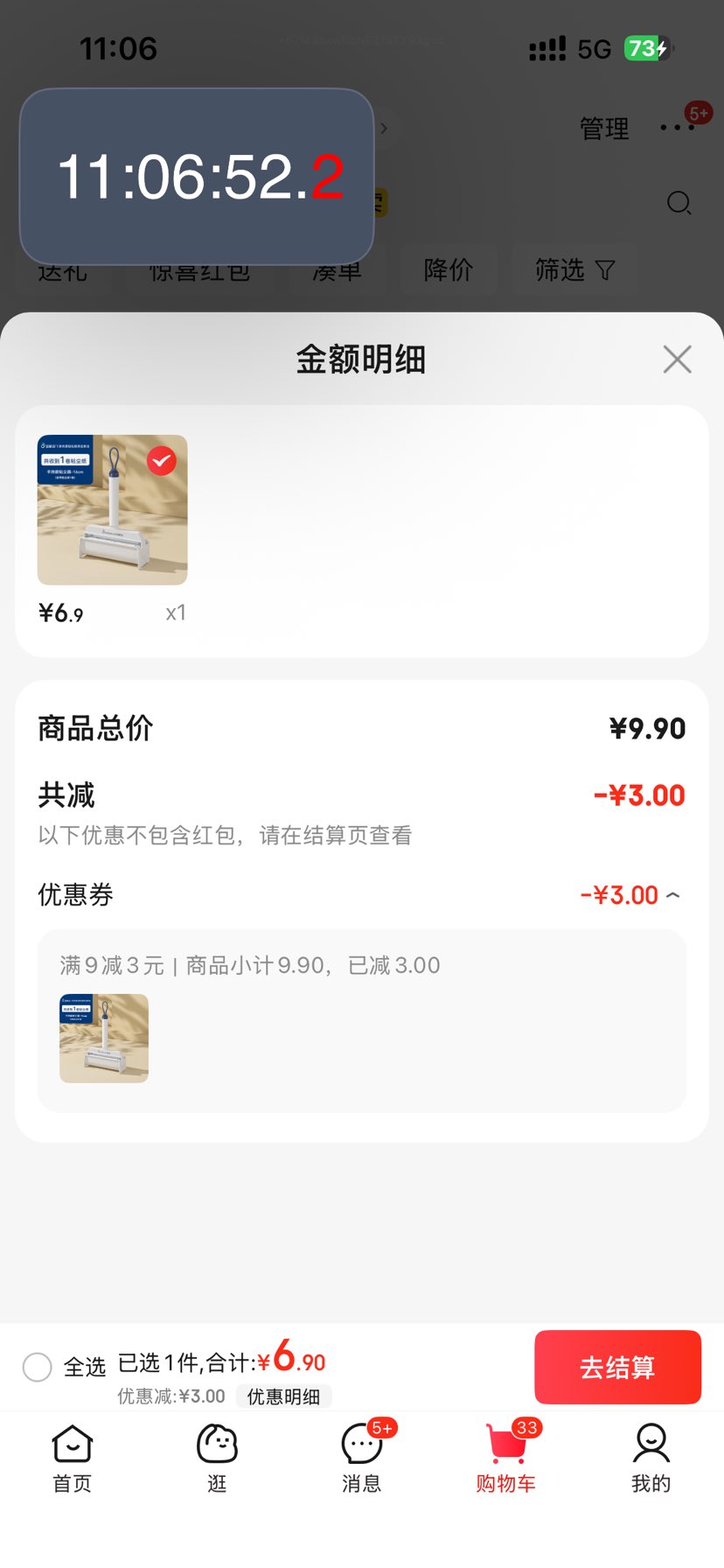
Task: Expand 优惠明细 discount details
Action: click(x=284, y=1396)
